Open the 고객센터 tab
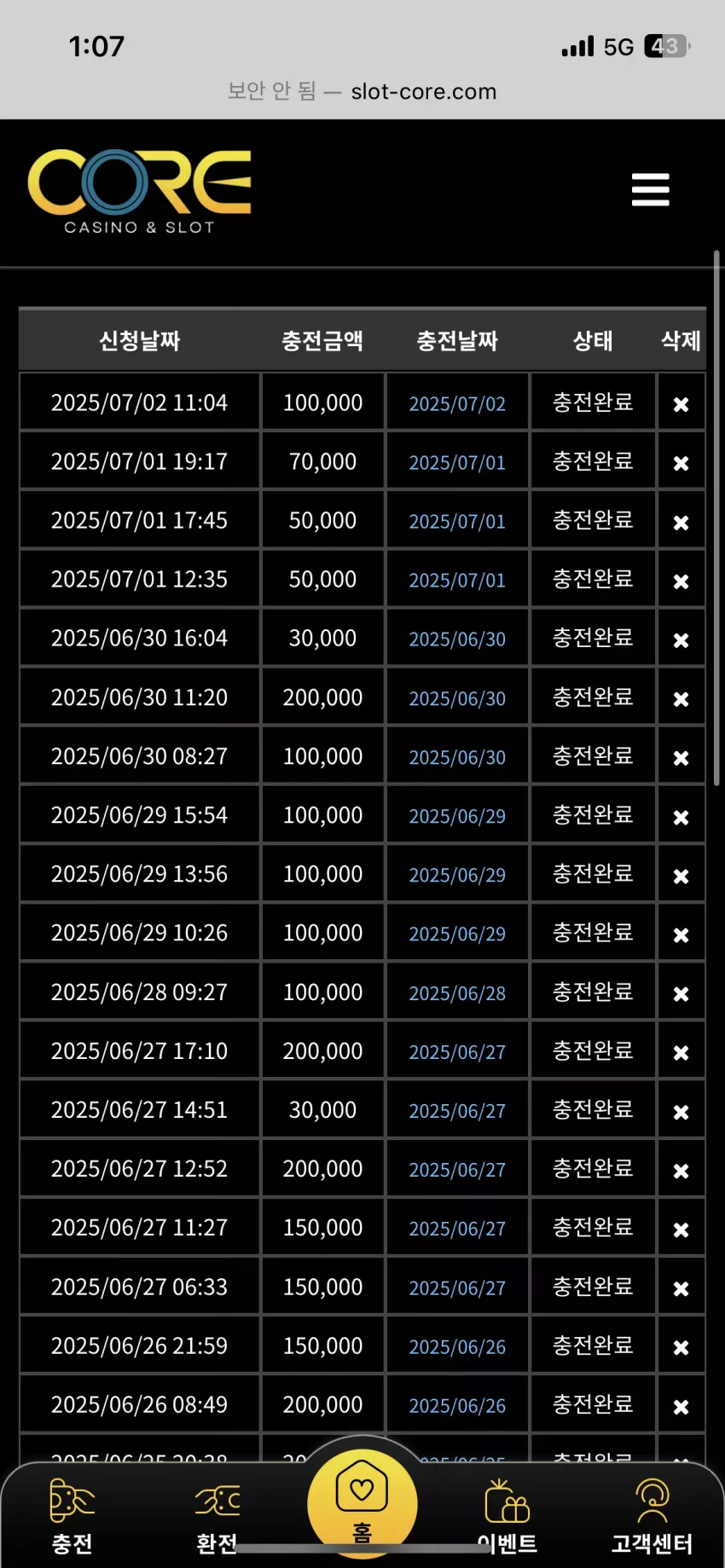 click(x=652, y=1517)
